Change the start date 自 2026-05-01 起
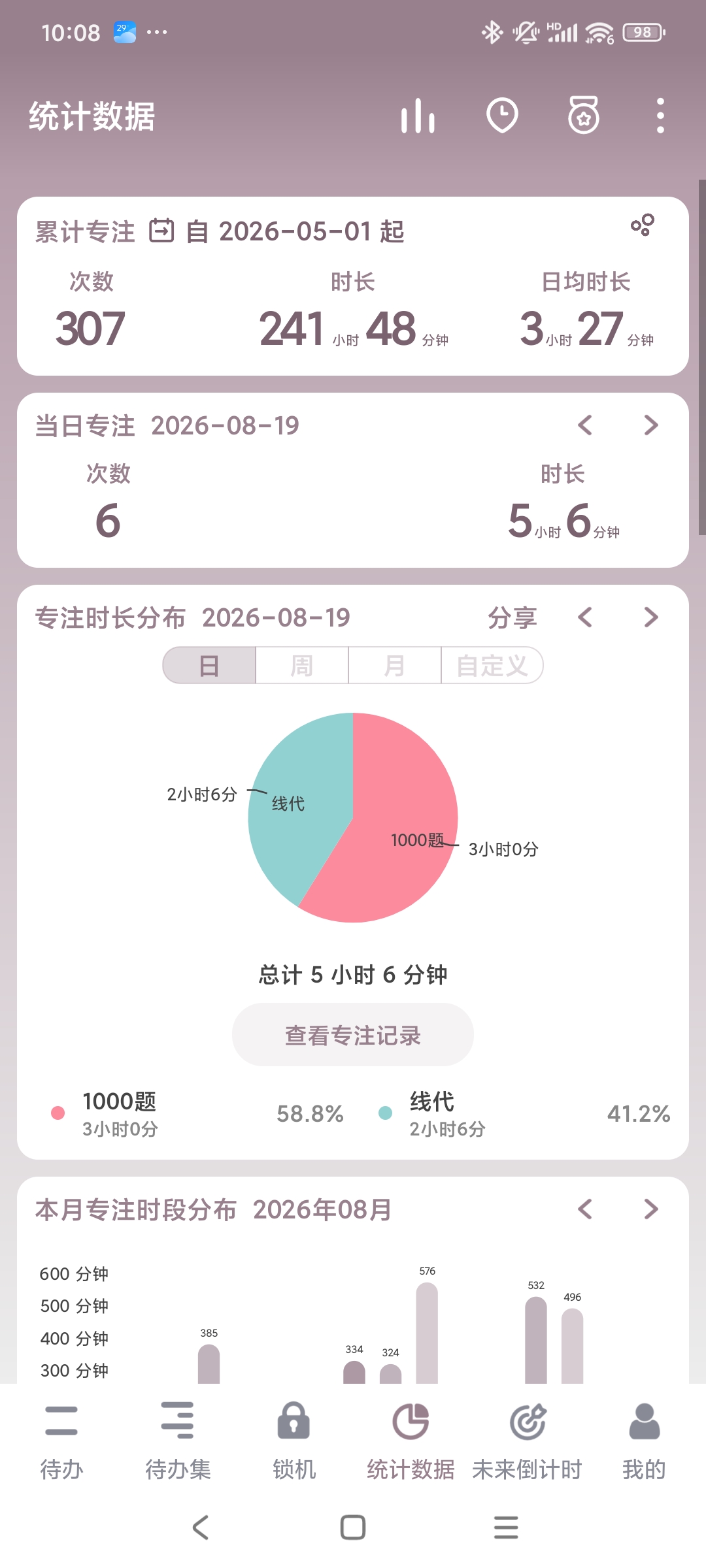The height and width of the screenshot is (1568, 706). 277,231
